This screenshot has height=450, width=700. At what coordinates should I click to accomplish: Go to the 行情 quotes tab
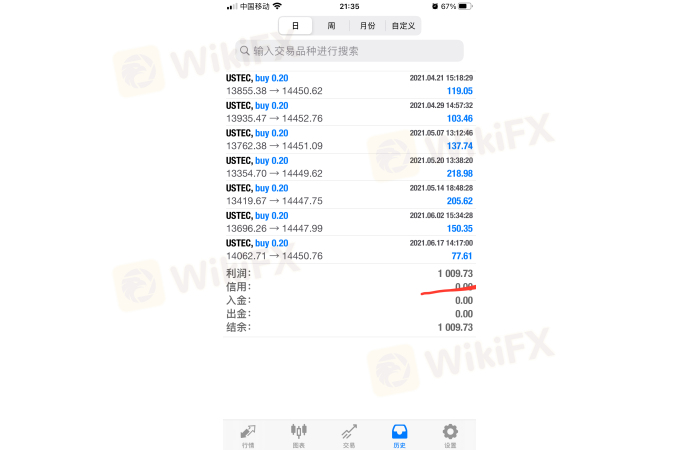[x=248, y=434]
